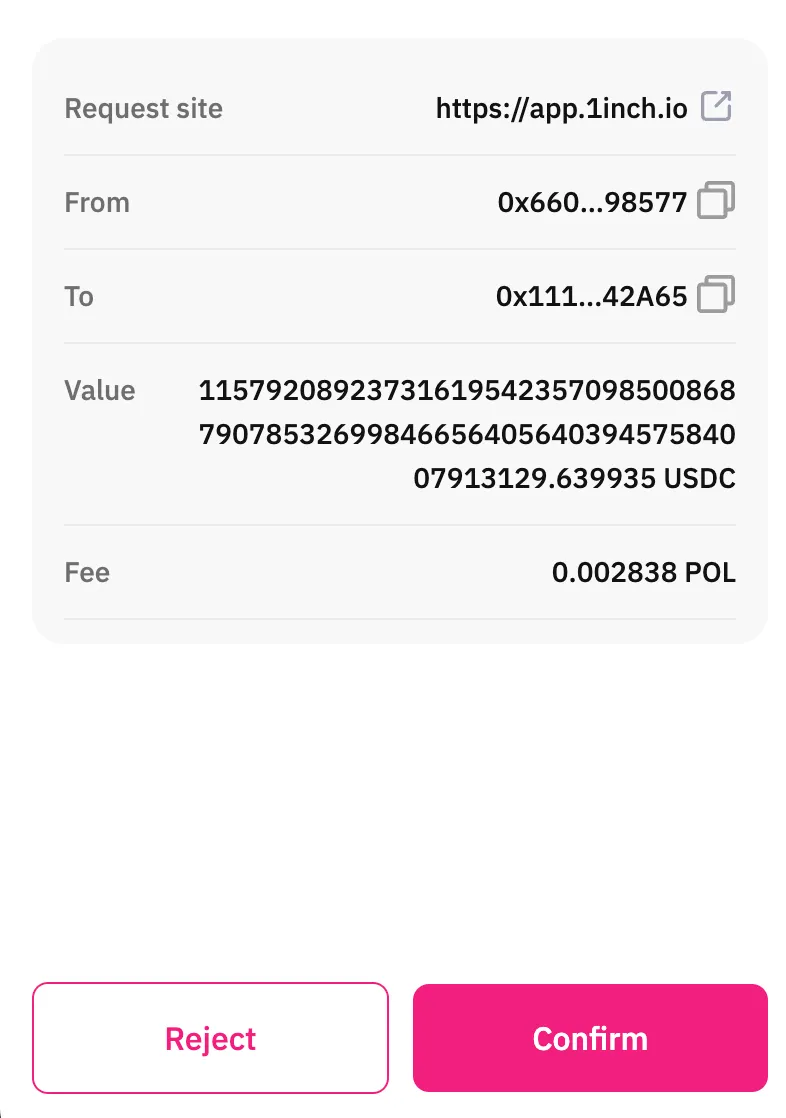Copy the From address 0x660...98577

tap(716, 201)
